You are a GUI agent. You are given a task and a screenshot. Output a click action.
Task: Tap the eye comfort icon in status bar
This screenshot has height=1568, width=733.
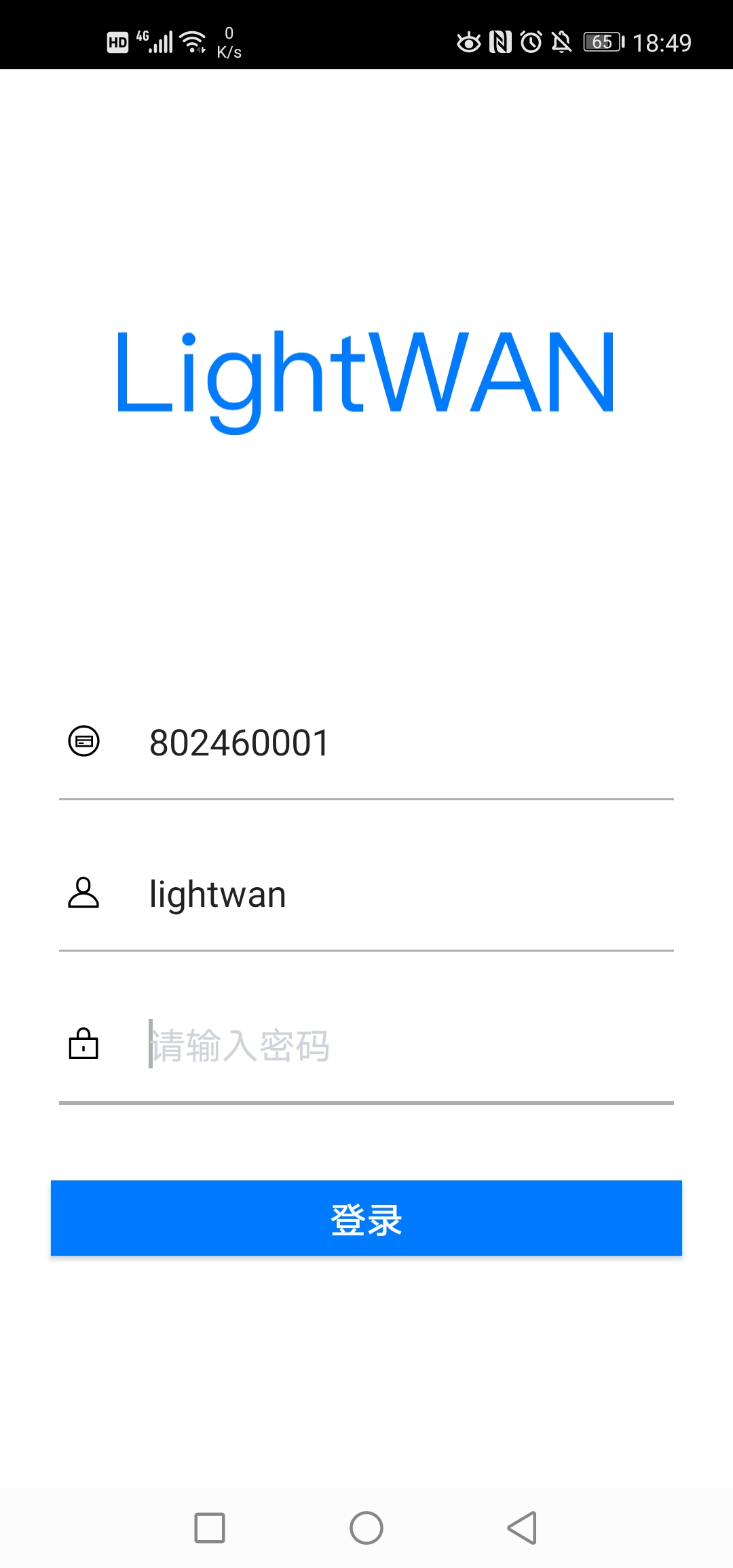(x=468, y=41)
